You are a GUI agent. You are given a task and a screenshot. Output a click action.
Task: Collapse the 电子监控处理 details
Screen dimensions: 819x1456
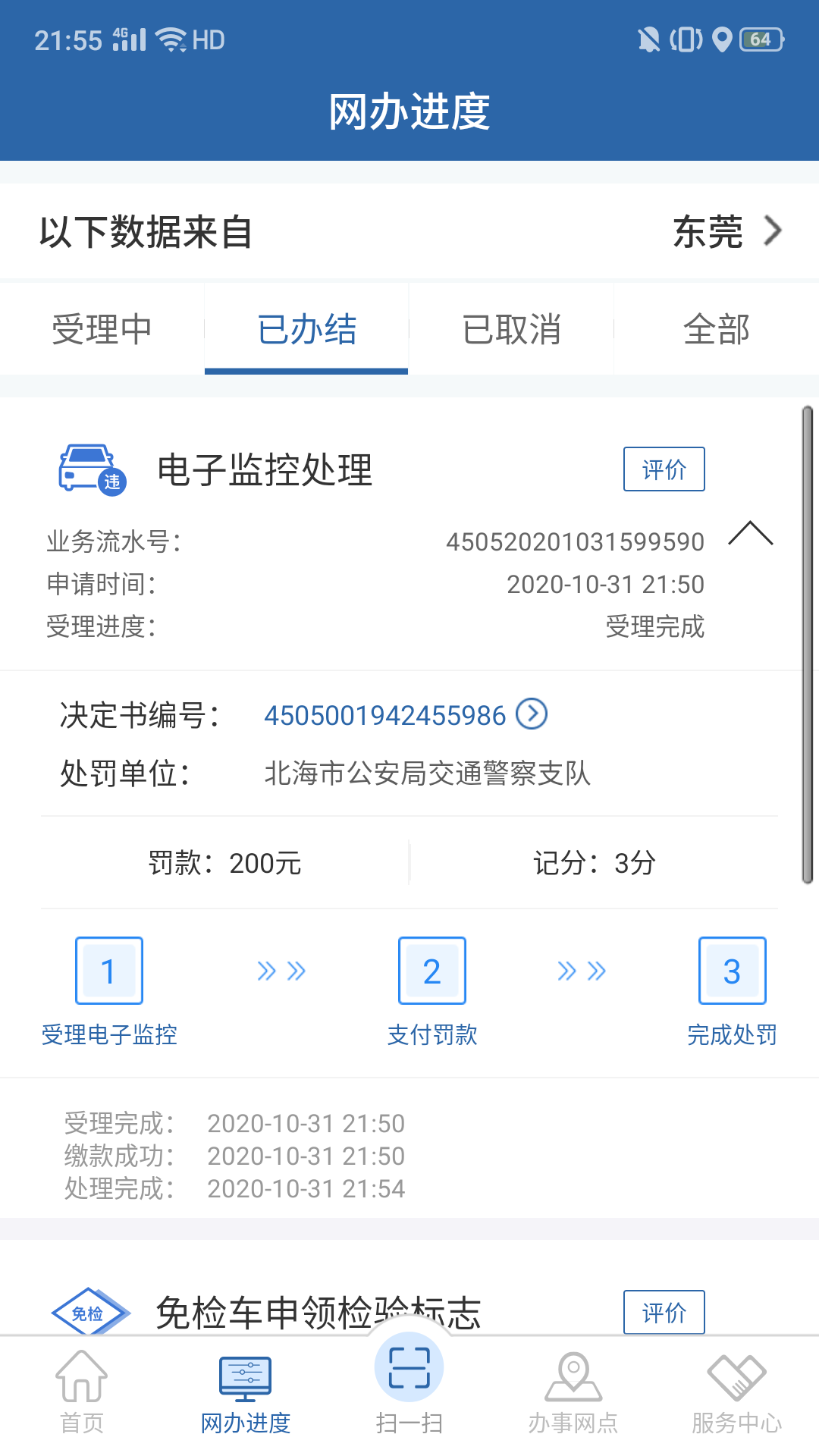point(751,534)
